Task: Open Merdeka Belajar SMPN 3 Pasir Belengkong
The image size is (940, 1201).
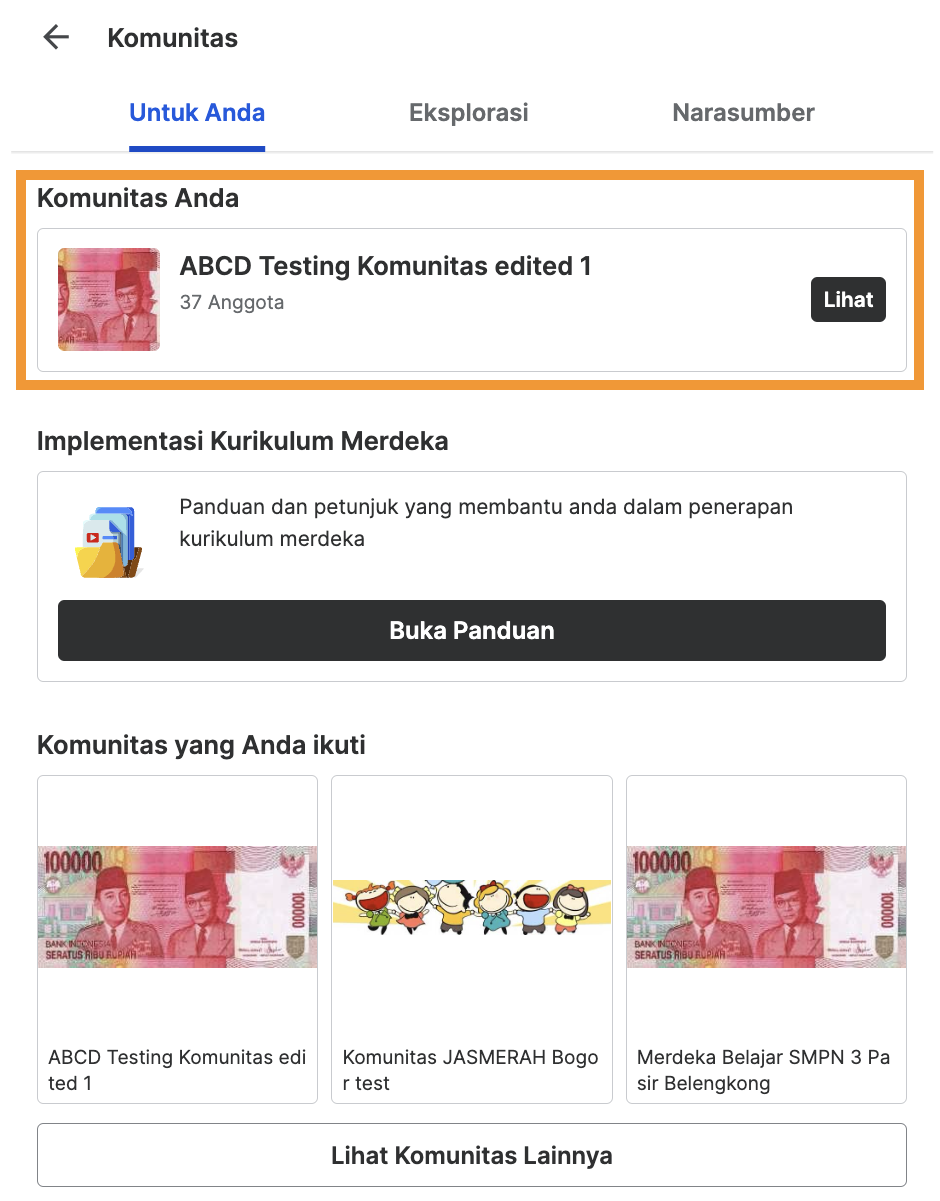Action: [766, 938]
